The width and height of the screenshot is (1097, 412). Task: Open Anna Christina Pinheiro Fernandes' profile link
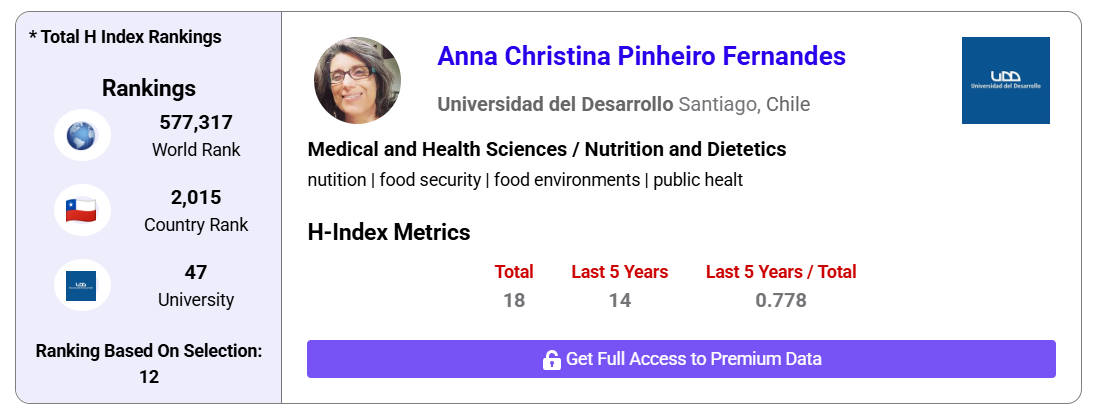pyautogui.click(x=641, y=57)
